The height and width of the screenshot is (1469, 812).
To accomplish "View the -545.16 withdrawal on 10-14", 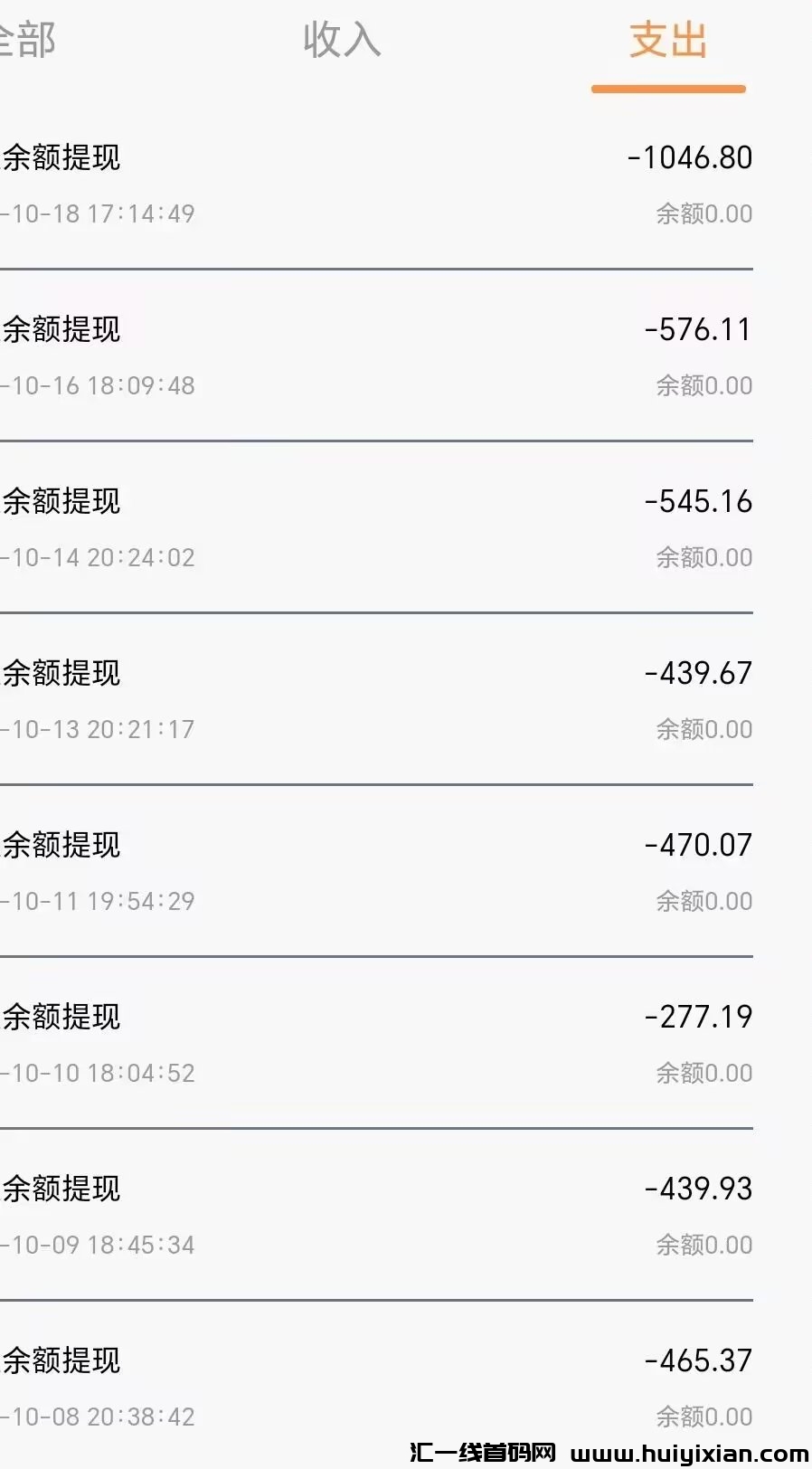I will click(376, 528).
